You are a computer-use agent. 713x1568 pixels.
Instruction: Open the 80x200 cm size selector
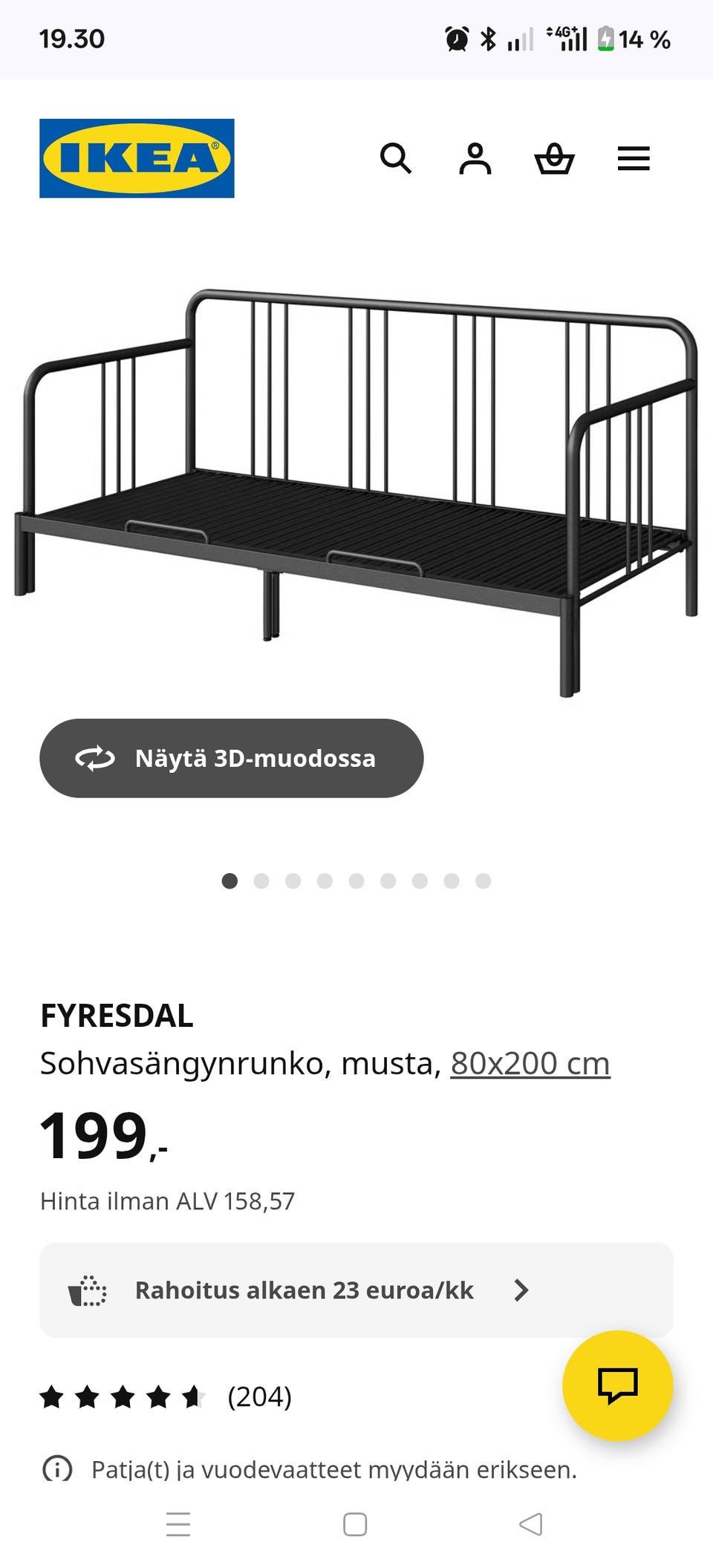[530, 1063]
